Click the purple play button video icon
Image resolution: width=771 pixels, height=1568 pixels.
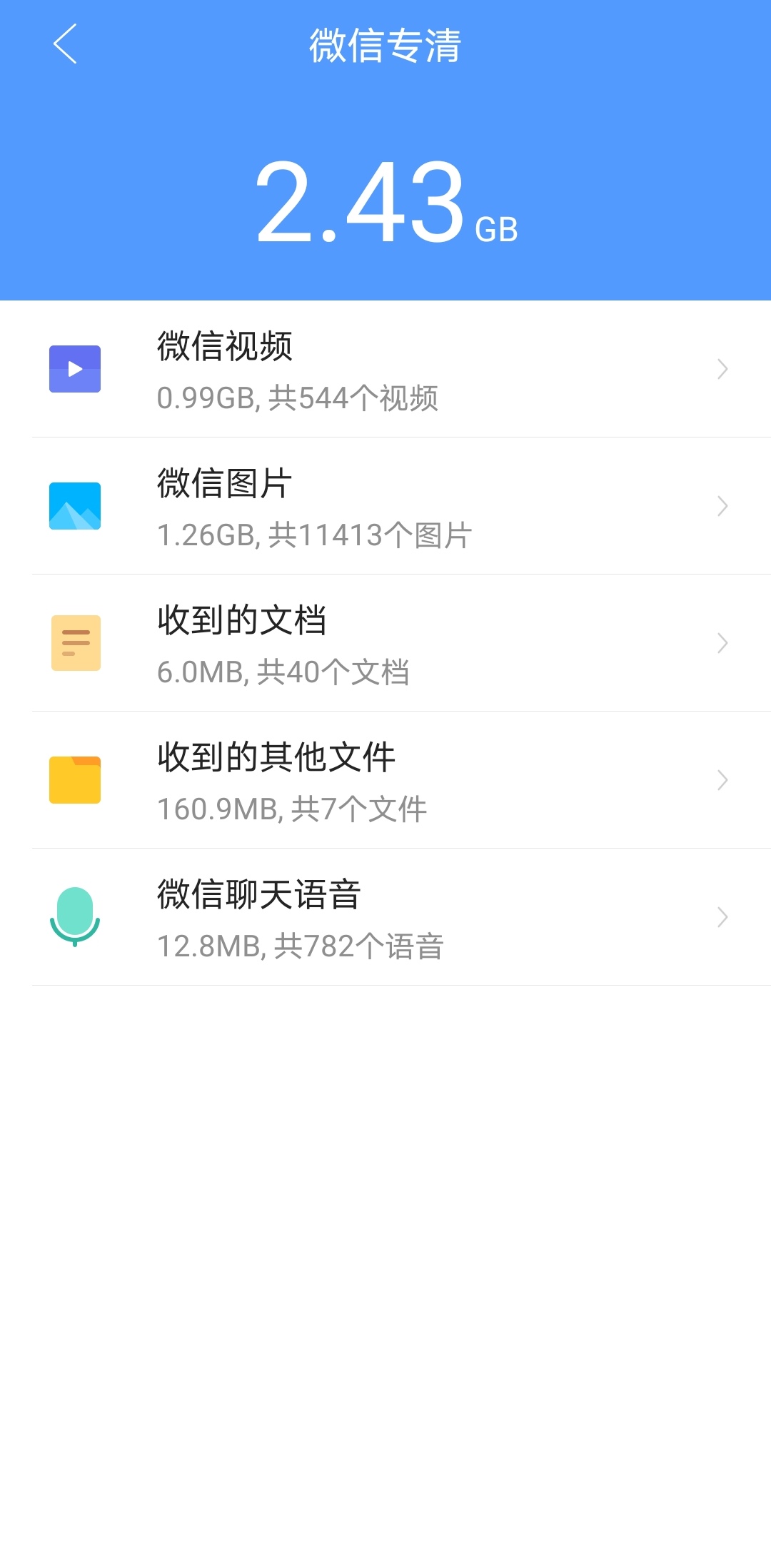tap(75, 369)
